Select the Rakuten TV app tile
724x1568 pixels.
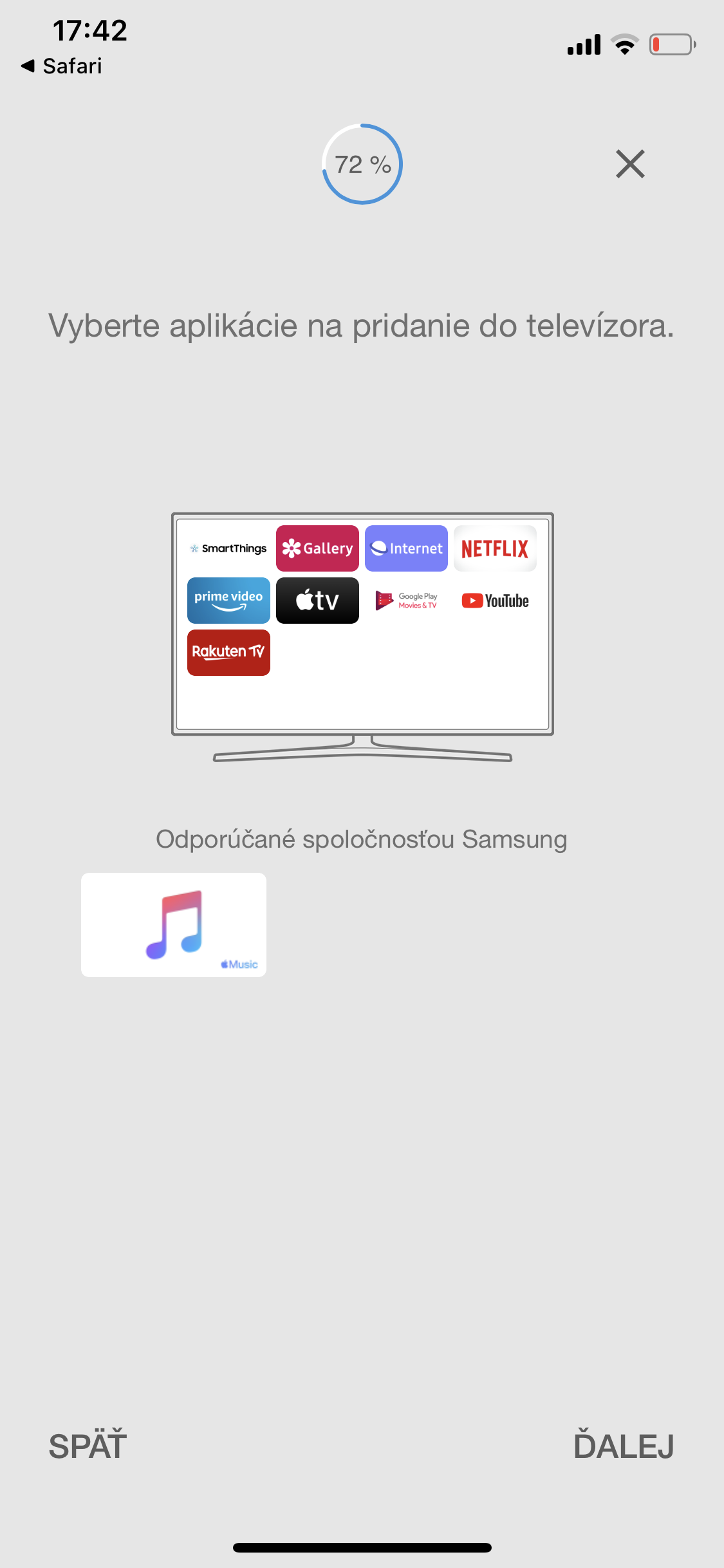click(x=228, y=653)
